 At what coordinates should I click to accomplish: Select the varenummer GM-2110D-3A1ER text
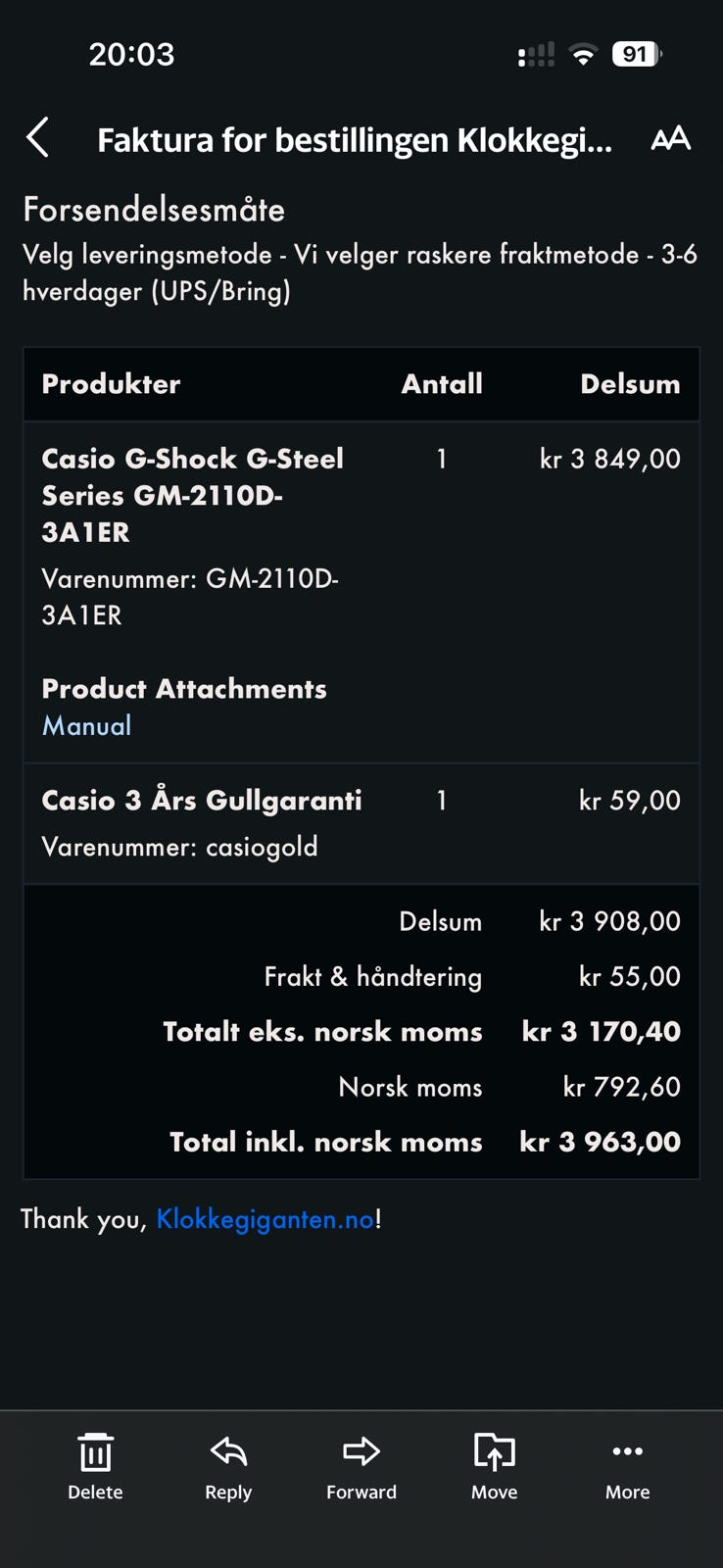click(190, 597)
